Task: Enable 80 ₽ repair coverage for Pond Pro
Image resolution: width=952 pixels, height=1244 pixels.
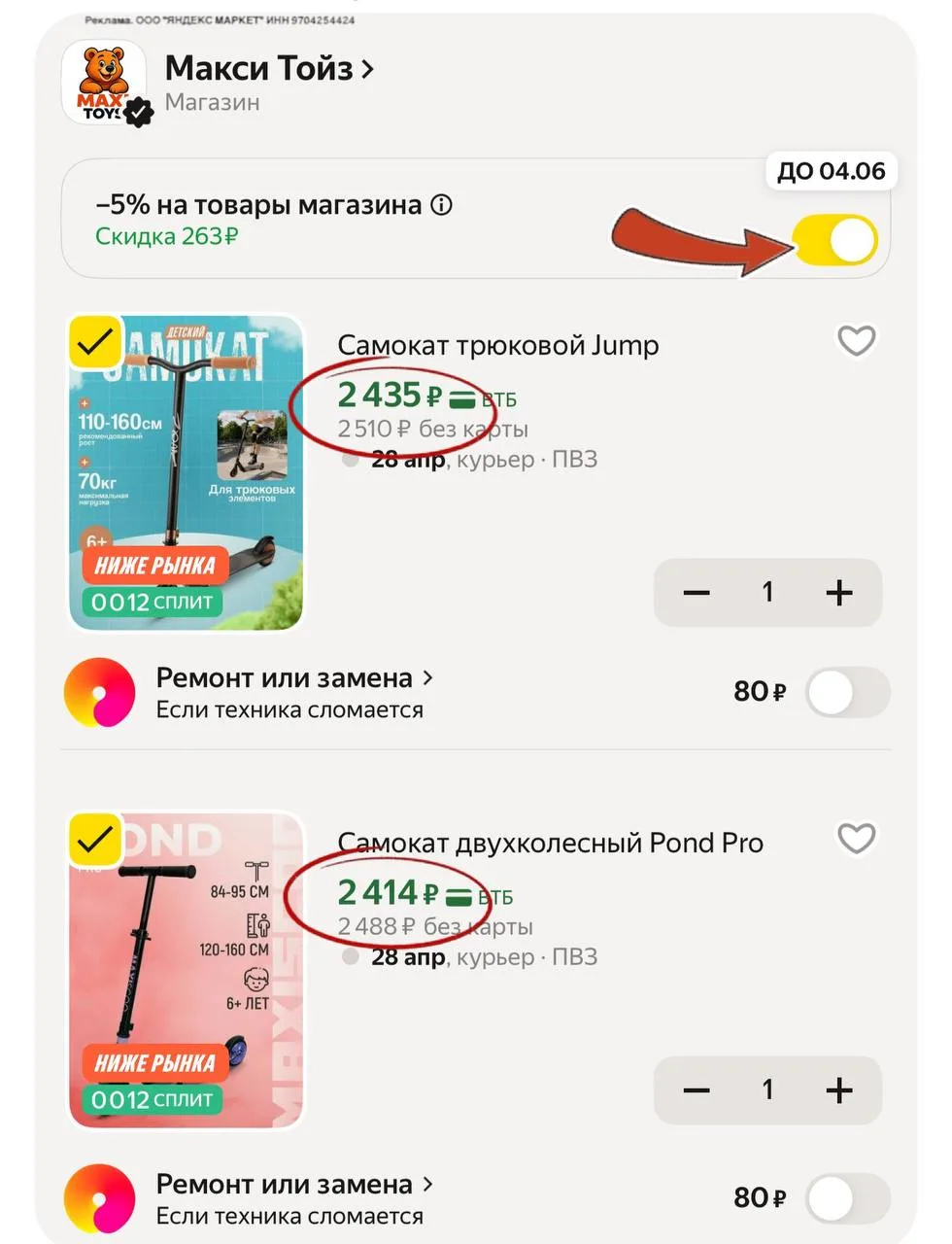Action: (847, 1198)
